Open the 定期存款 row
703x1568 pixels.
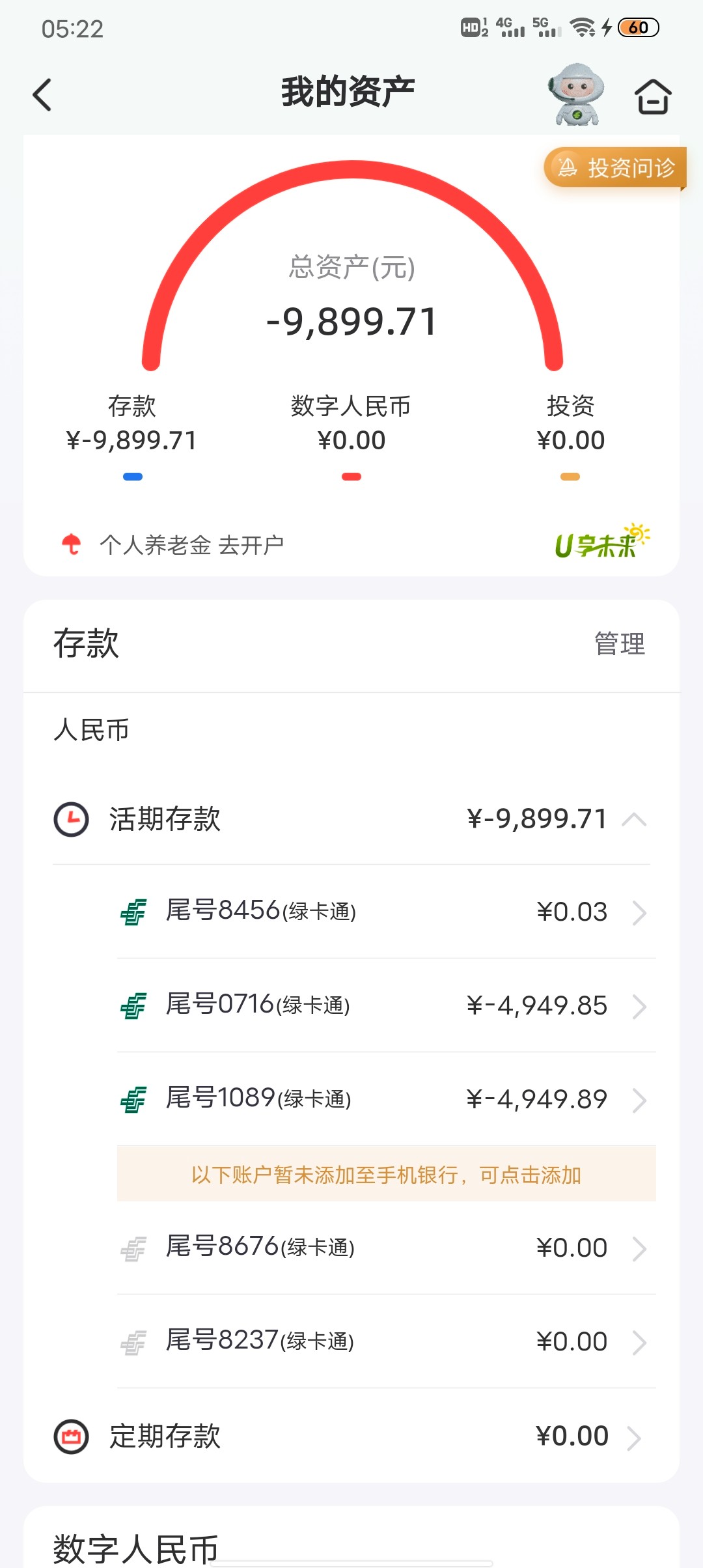coord(351,1436)
